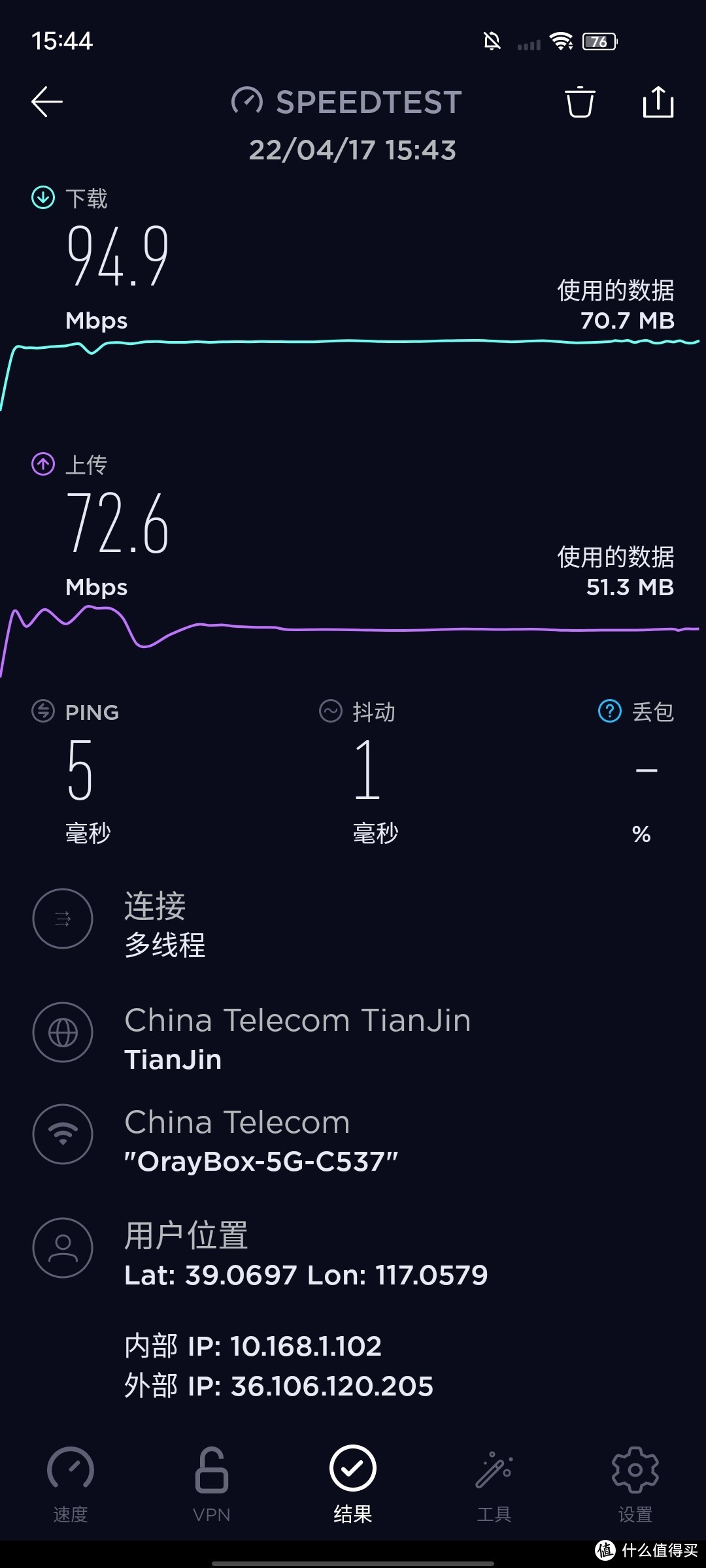Open the 设置 settings tab
The width and height of the screenshot is (706, 1568).
[635, 1483]
